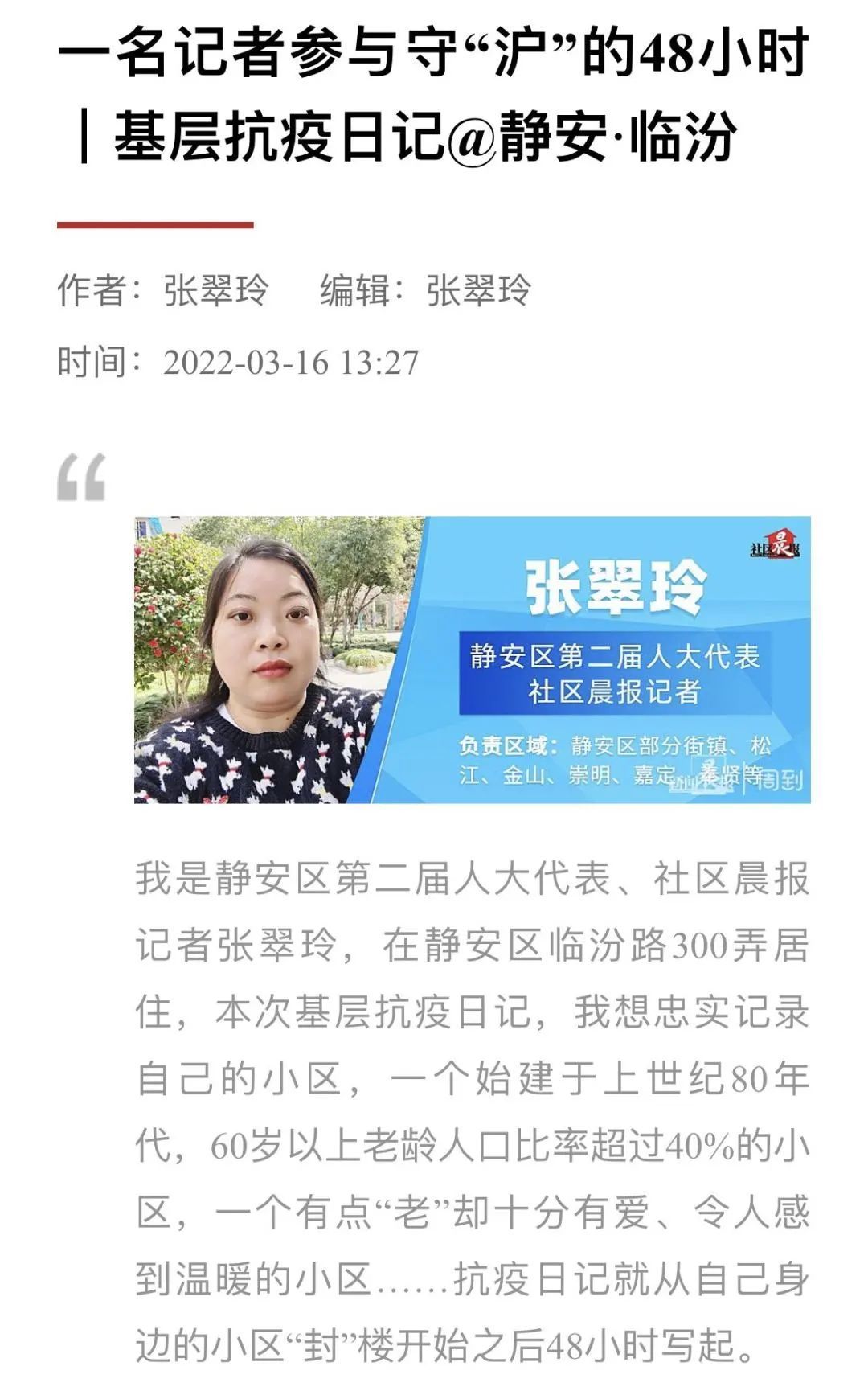Open the 张翠玲 reporter banner image
The height and width of the screenshot is (1391, 868).
[472, 659]
